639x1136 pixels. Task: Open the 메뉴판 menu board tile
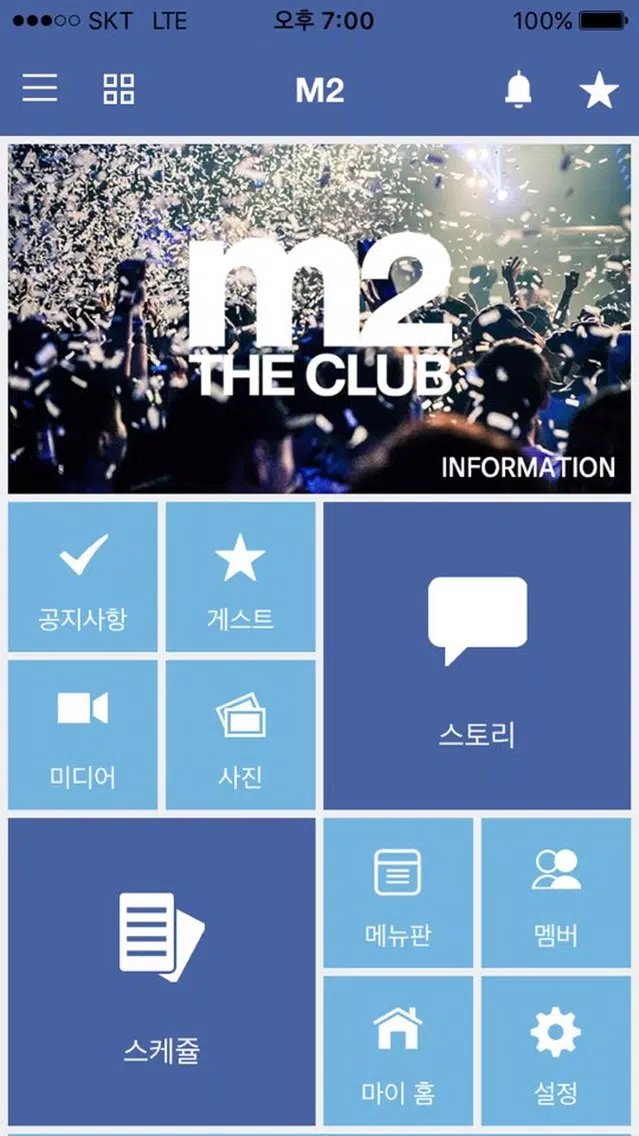click(398, 893)
